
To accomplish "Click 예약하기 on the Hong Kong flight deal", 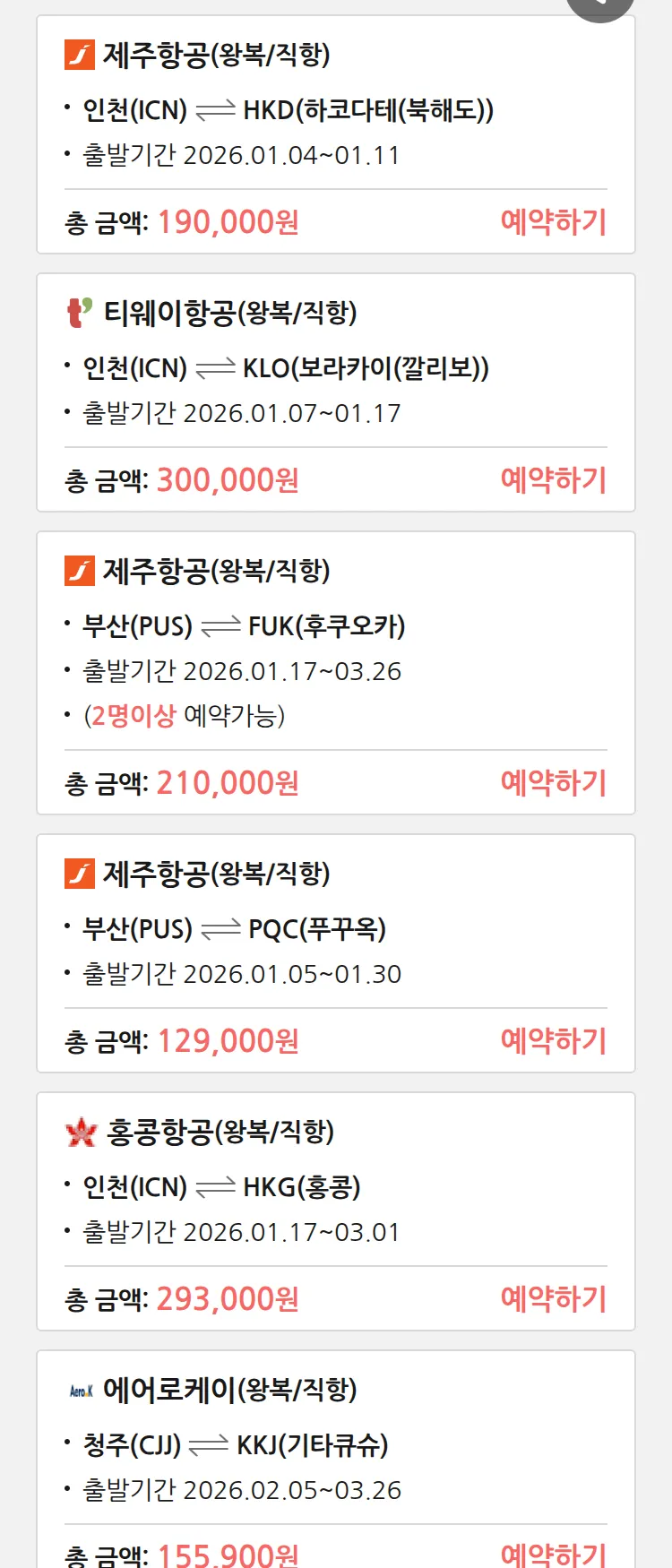I will point(554,1299).
